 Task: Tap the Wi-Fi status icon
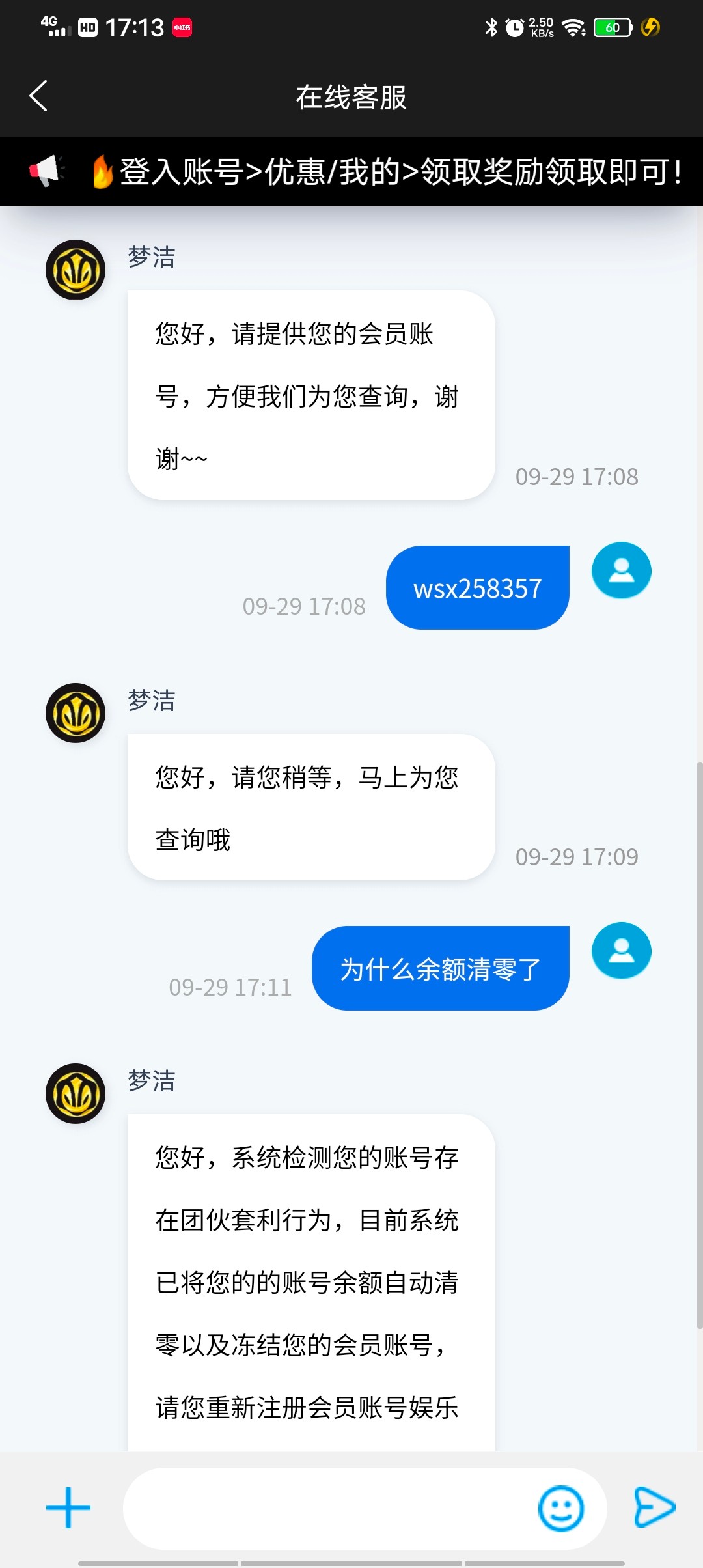[x=573, y=27]
